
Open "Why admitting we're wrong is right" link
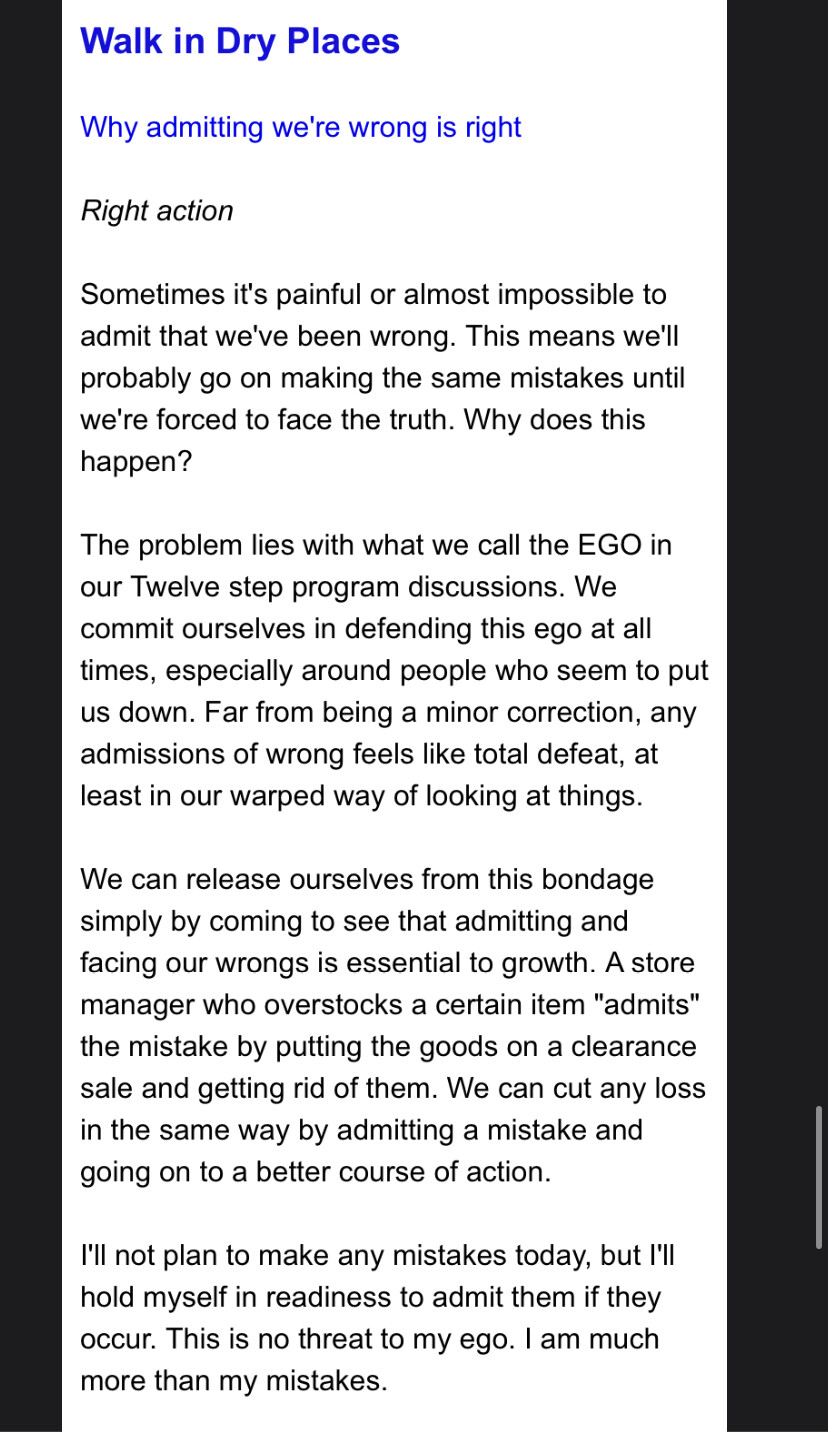(x=300, y=127)
